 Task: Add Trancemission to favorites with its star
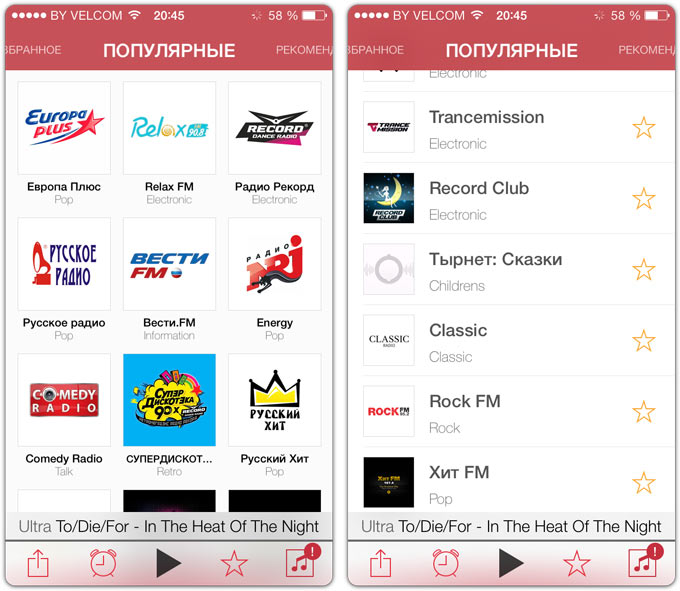point(643,128)
